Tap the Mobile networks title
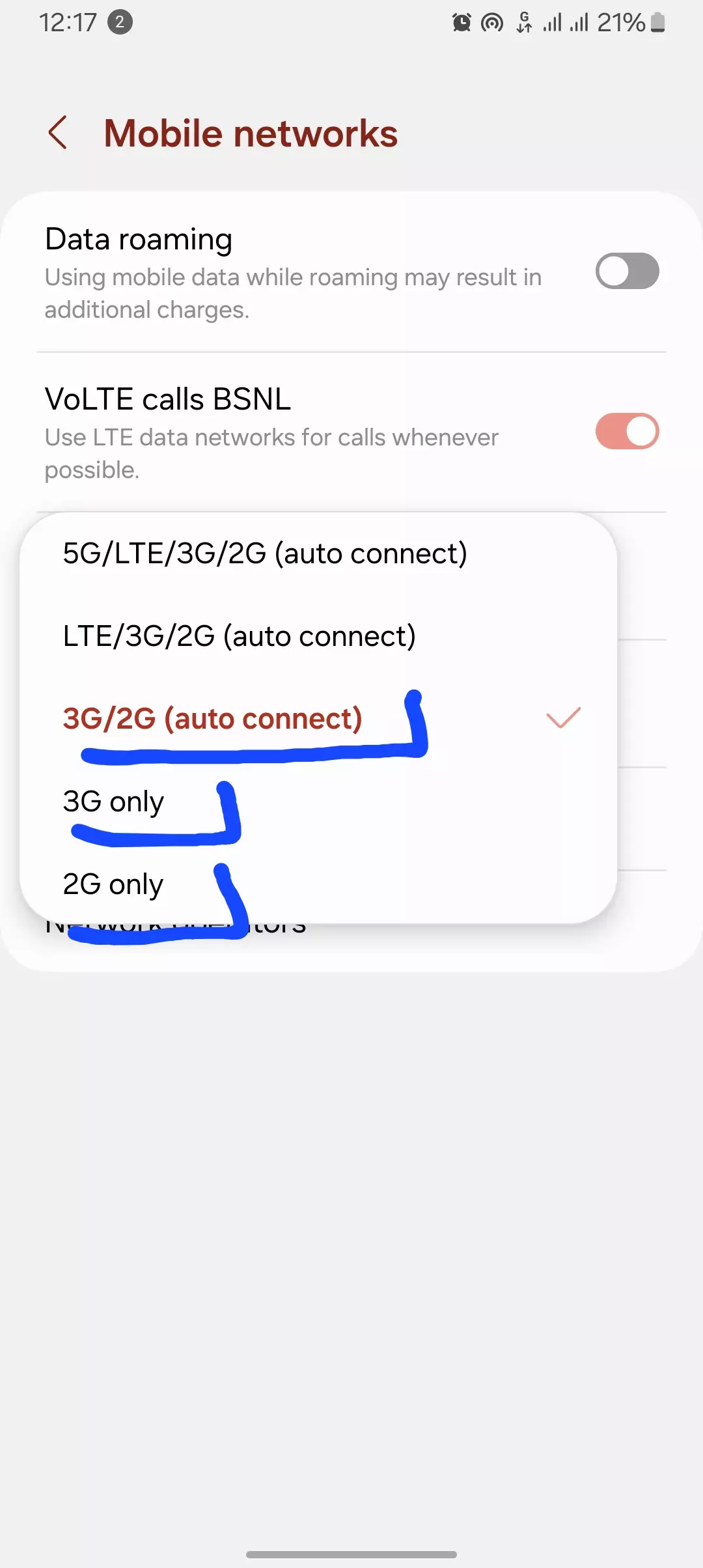The width and height of the screenshot is (703, 1568). [x=251, y=133]
